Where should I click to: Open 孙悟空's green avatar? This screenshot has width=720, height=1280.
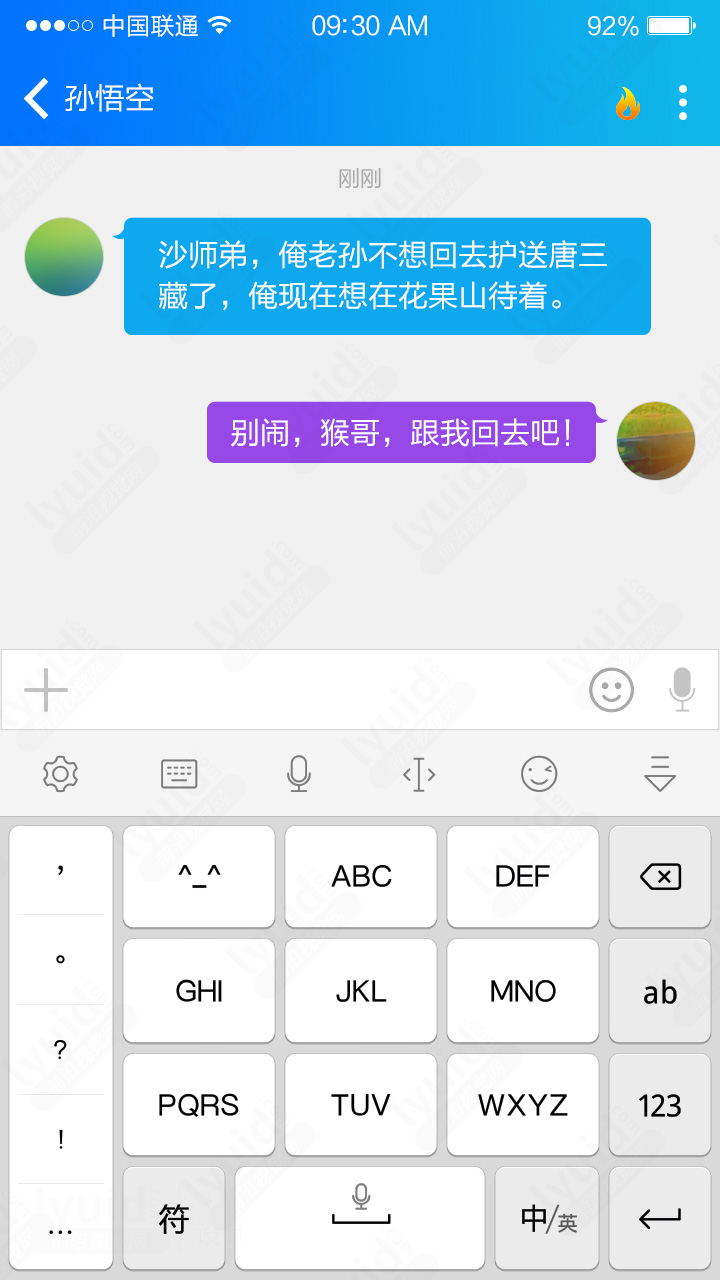click(64, 257)
